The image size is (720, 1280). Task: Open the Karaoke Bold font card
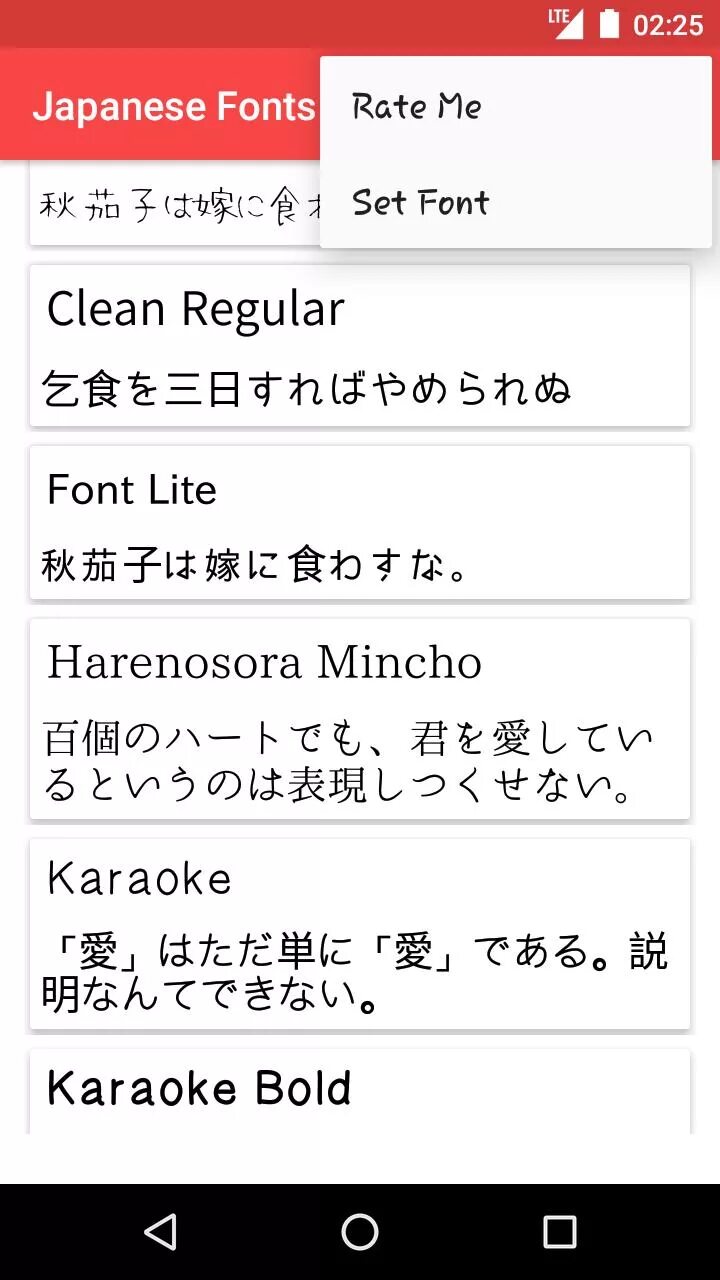[x=360, y=1091]
